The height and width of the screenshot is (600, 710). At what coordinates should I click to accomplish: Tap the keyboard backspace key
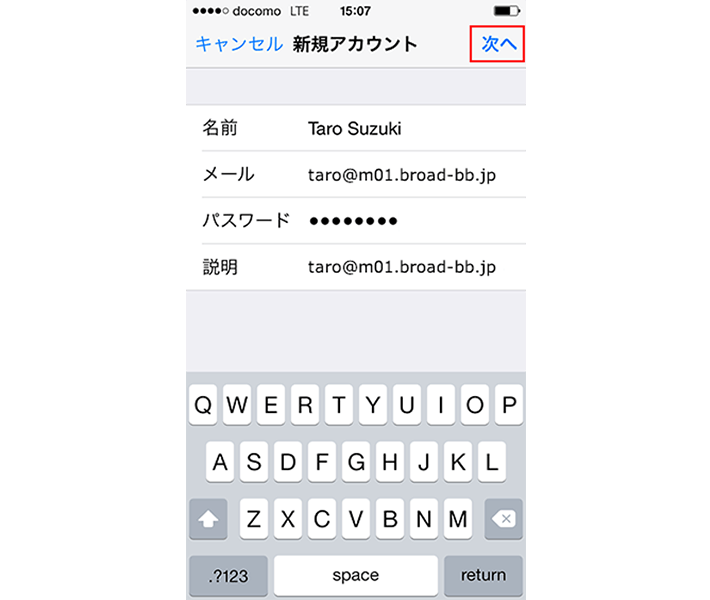coord(503,519)
